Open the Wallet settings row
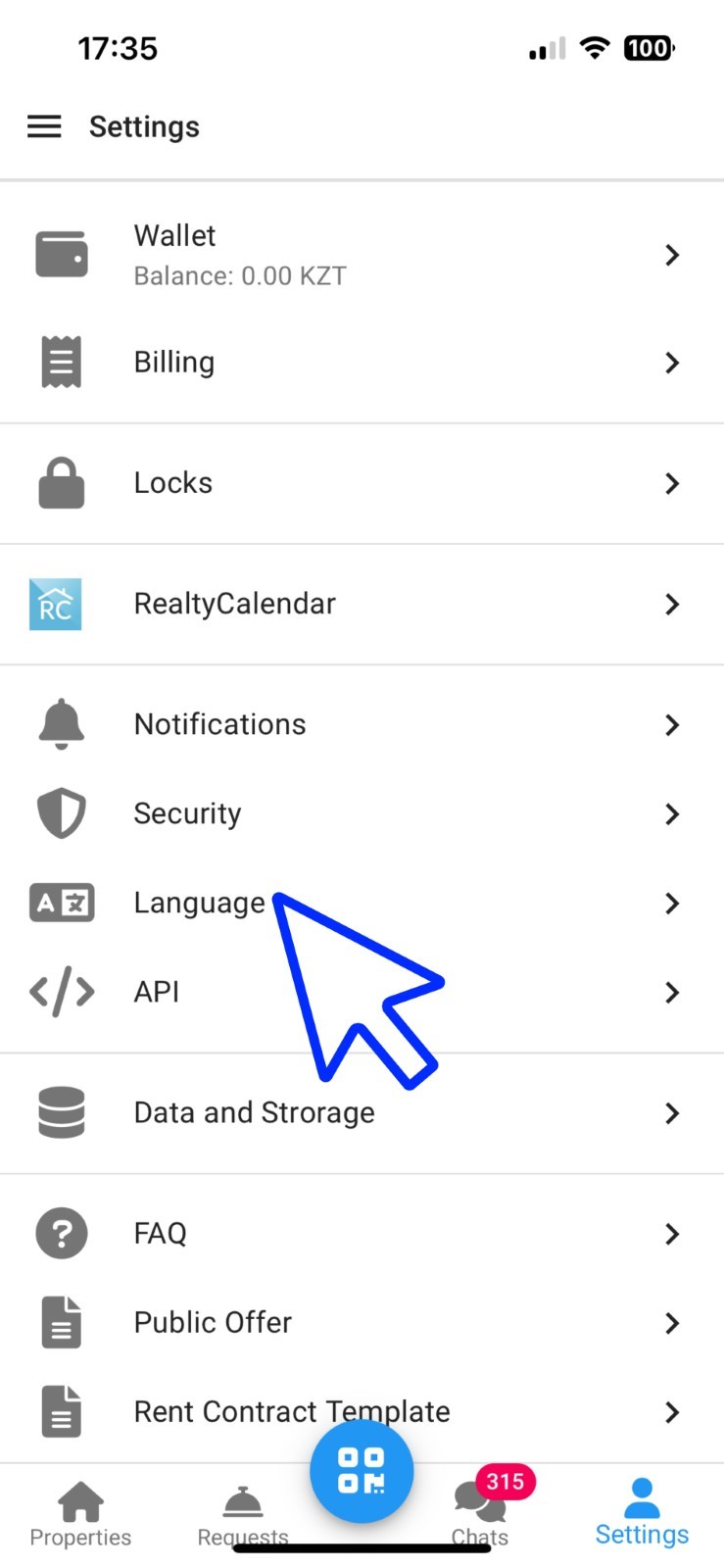The width and height of the screenshot is (724, 1568). click(x=362, y=255)
